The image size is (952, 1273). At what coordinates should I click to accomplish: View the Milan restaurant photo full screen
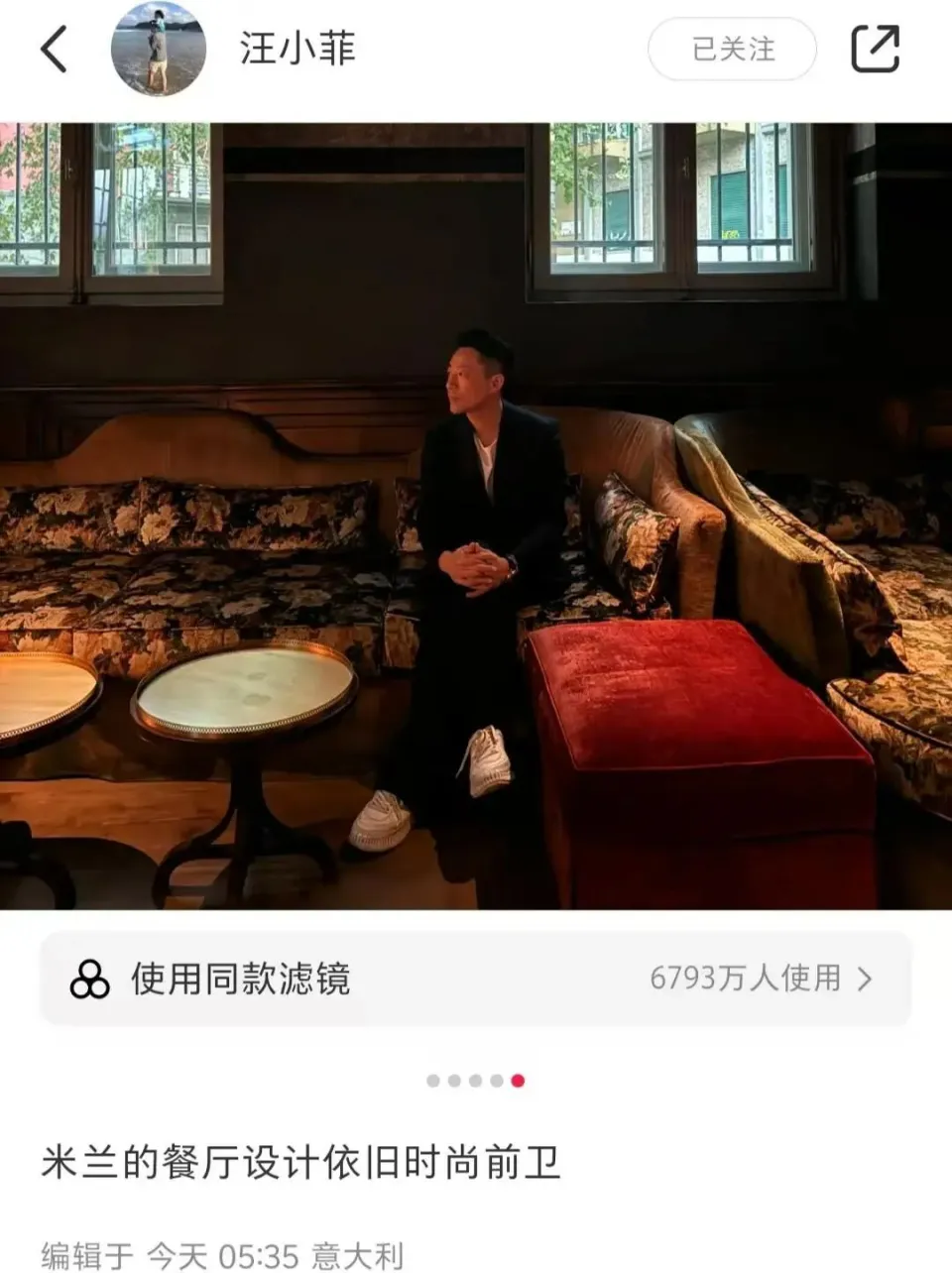476,516
